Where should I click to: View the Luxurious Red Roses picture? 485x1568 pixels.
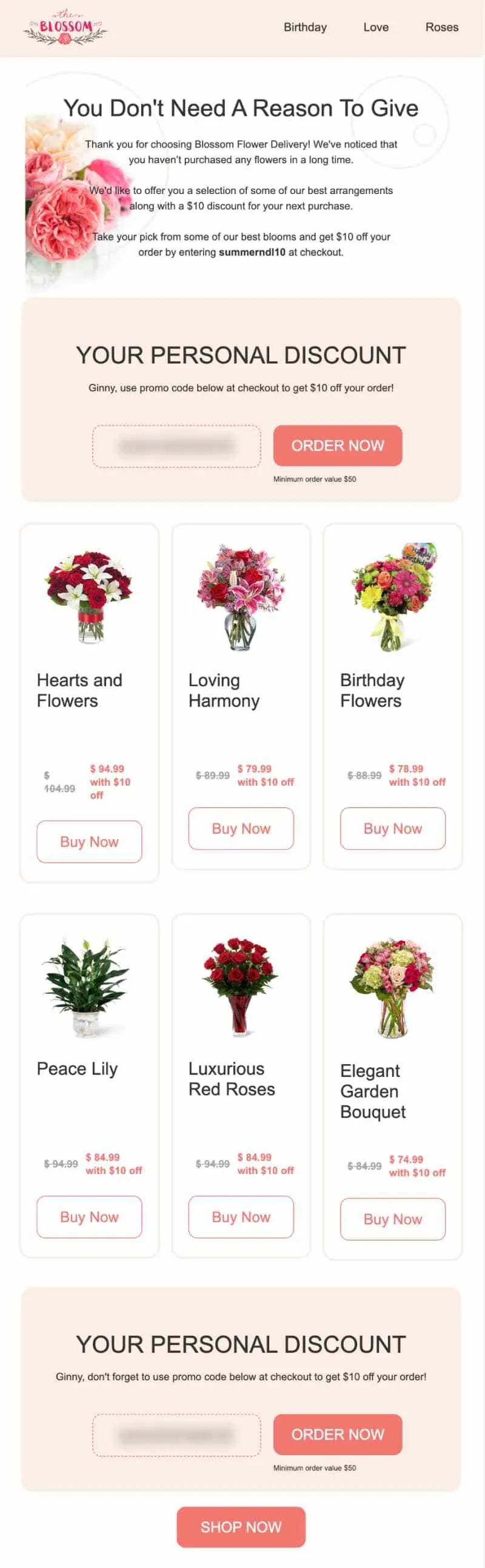(x=240, y=986)
